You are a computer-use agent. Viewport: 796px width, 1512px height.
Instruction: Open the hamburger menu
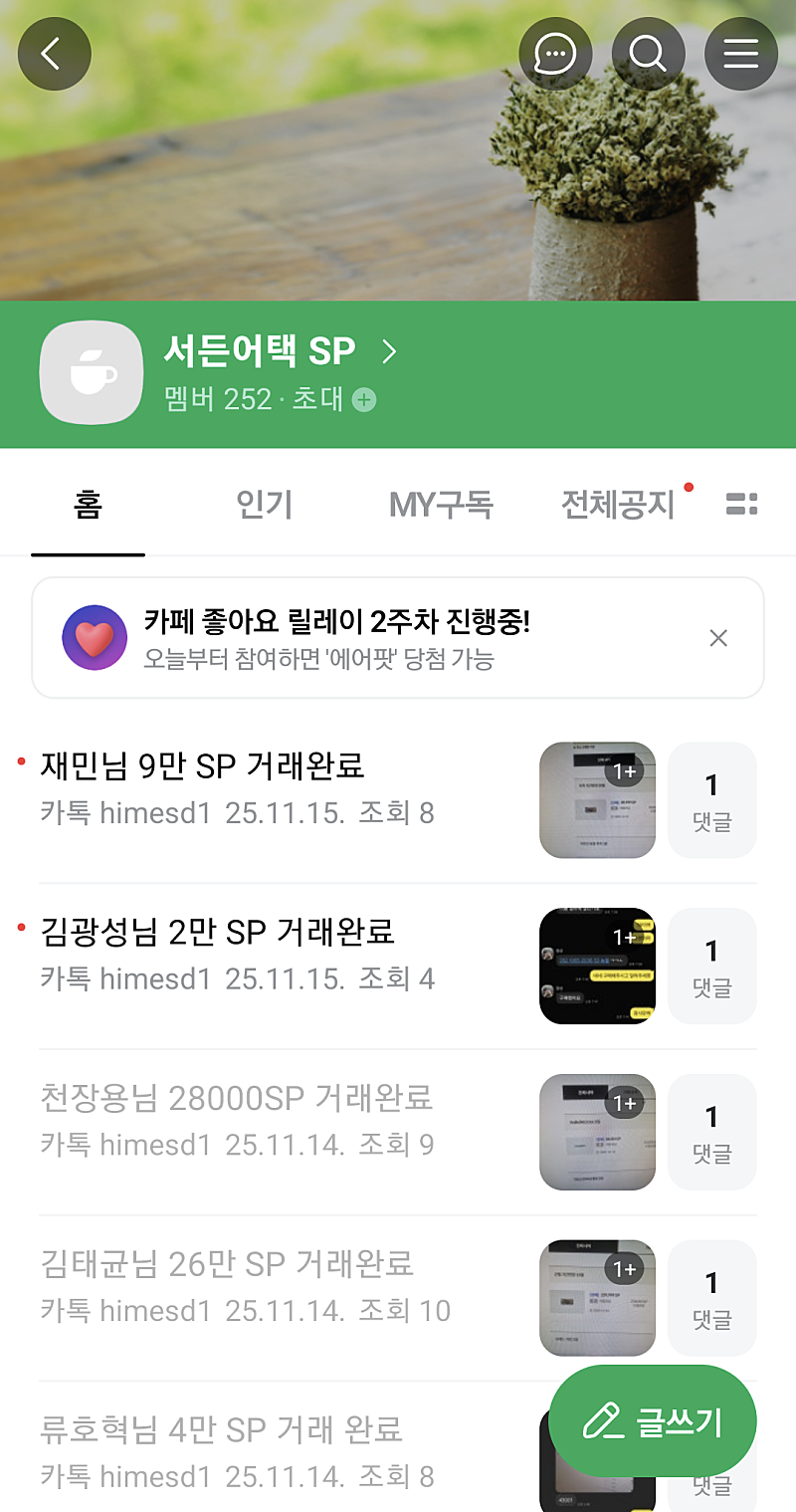(740, 54)
